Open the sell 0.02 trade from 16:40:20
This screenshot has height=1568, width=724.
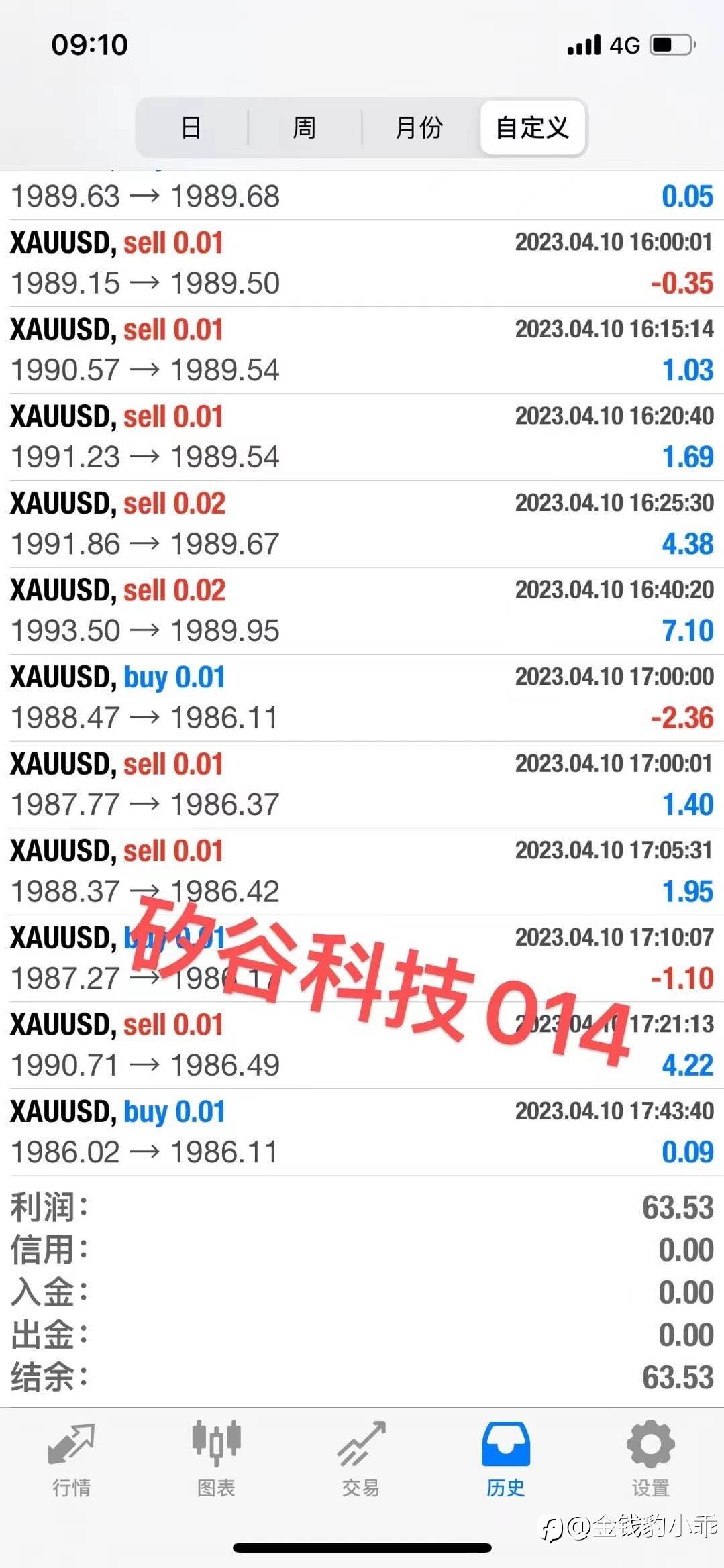[362, 611]
